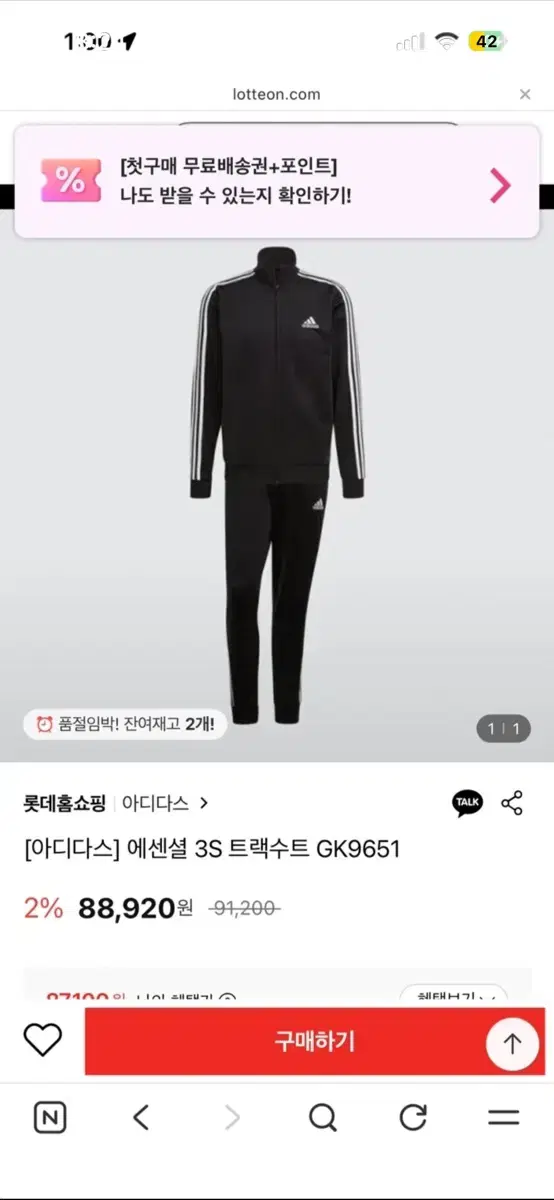Open search from the browser toolbar
Viewport: 554px width, 1200px height.
click(x=322, y=1117)
